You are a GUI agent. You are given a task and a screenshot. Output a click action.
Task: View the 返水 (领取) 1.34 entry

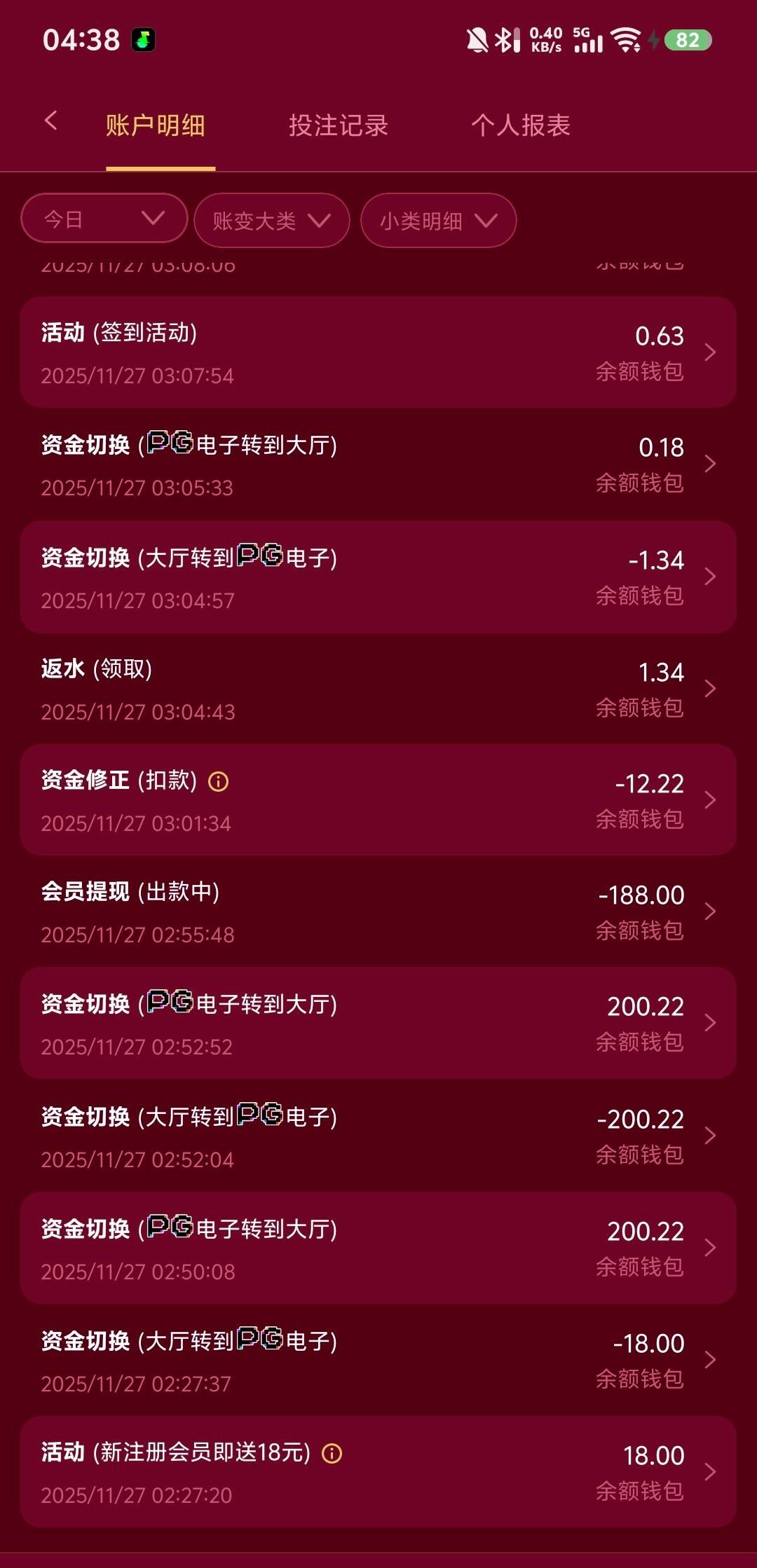tap(378, 688)
